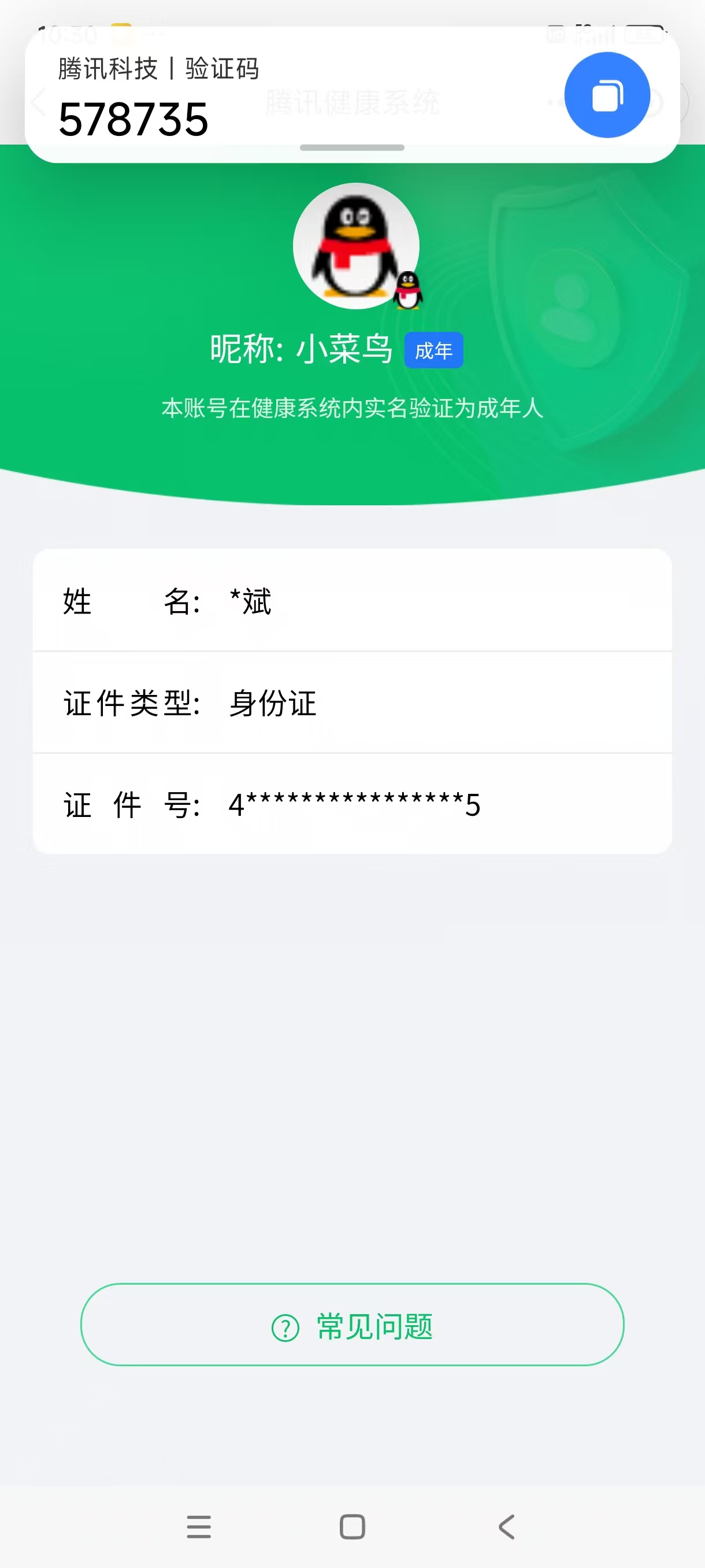The image size is (705, 1568).
Task: Copy the verification code 578735
Action: 606,95
